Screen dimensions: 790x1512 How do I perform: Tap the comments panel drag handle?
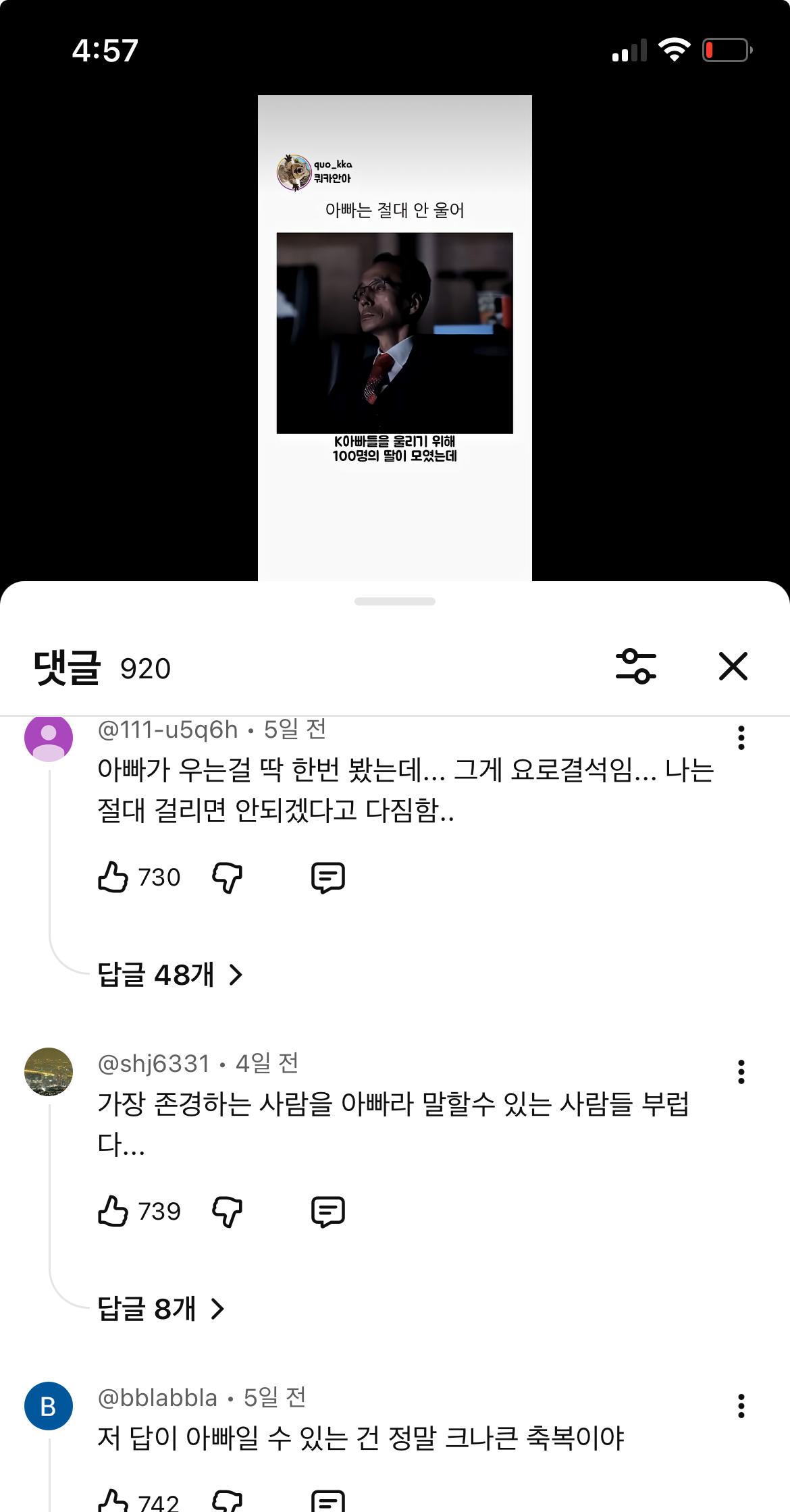point(395,601)
